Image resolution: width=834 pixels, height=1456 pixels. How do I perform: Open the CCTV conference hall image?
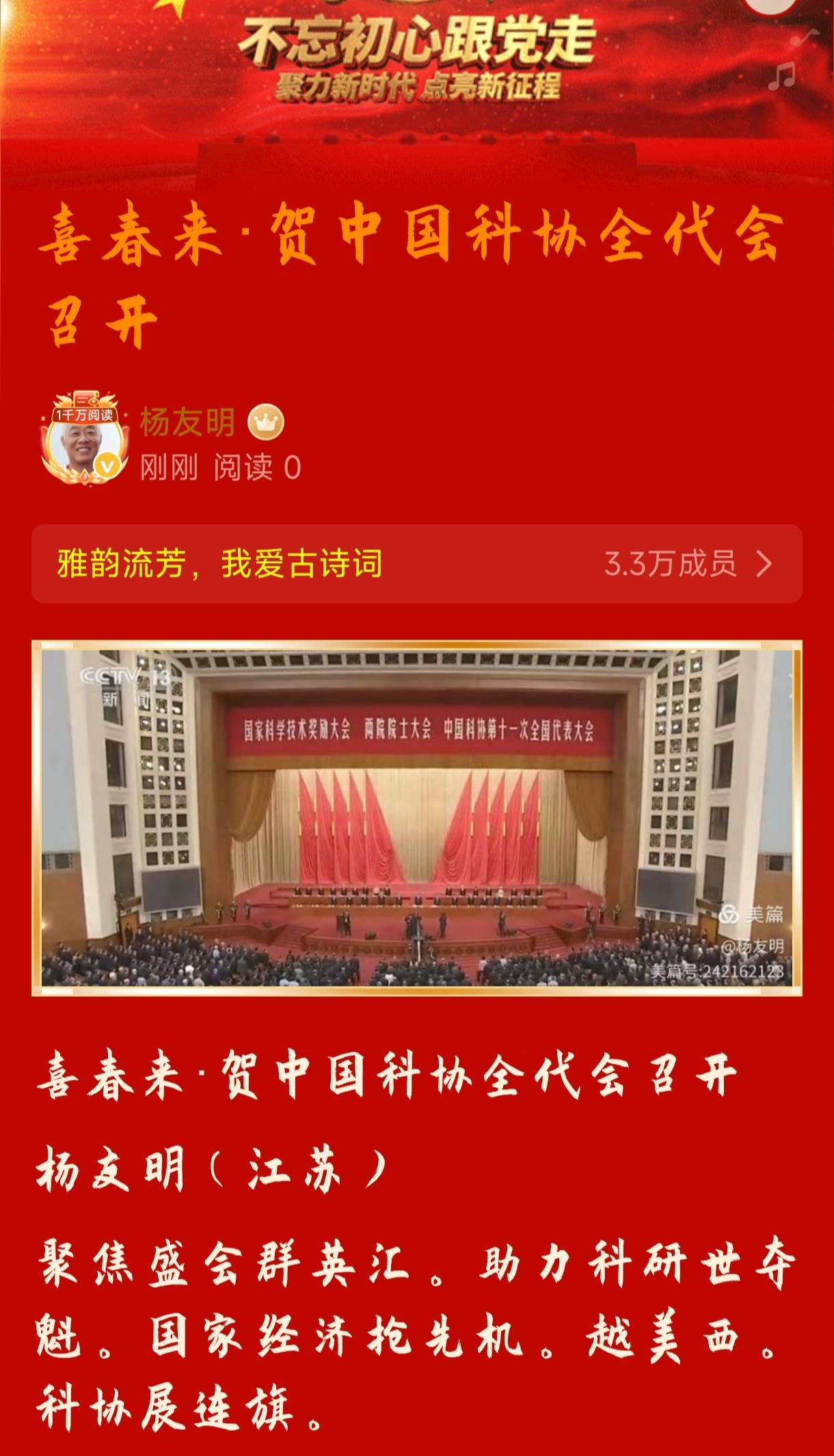click(x=417, y=818)
